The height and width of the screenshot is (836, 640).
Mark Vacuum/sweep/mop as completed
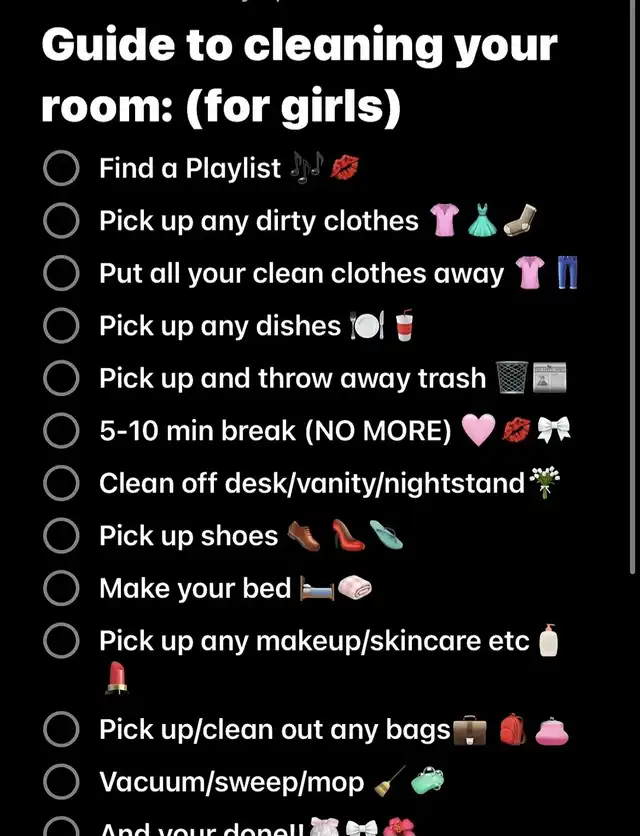61,783
